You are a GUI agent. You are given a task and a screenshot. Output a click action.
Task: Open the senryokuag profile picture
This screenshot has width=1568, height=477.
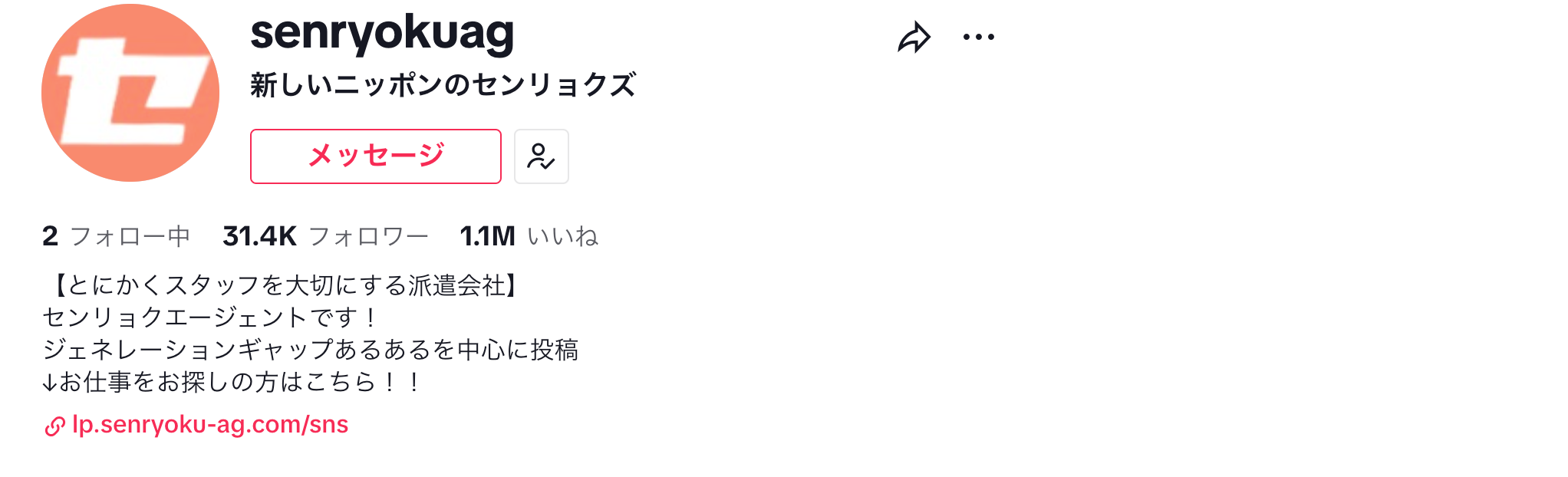point(130,93)
